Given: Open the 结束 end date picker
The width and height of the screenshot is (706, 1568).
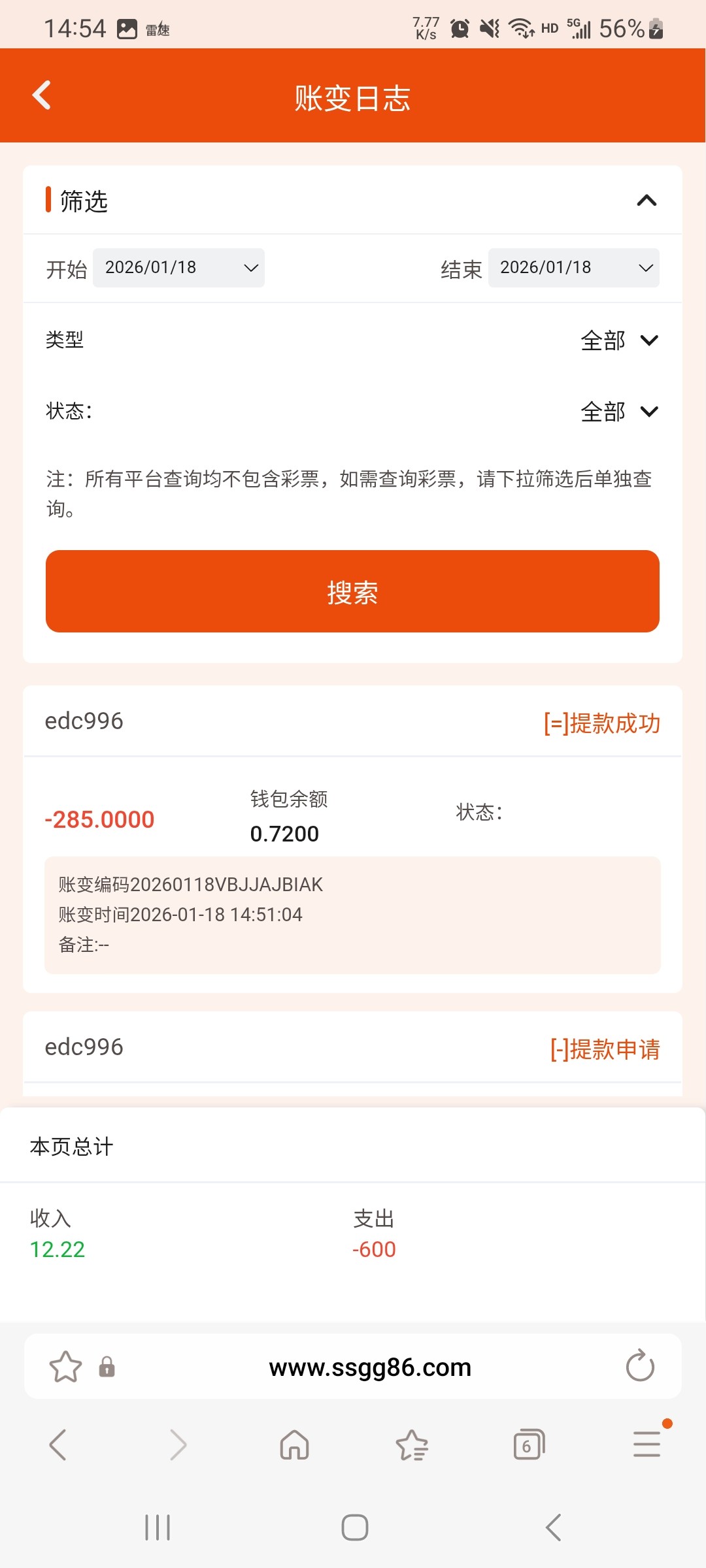Looking at the screenshot, I should 573,268.
